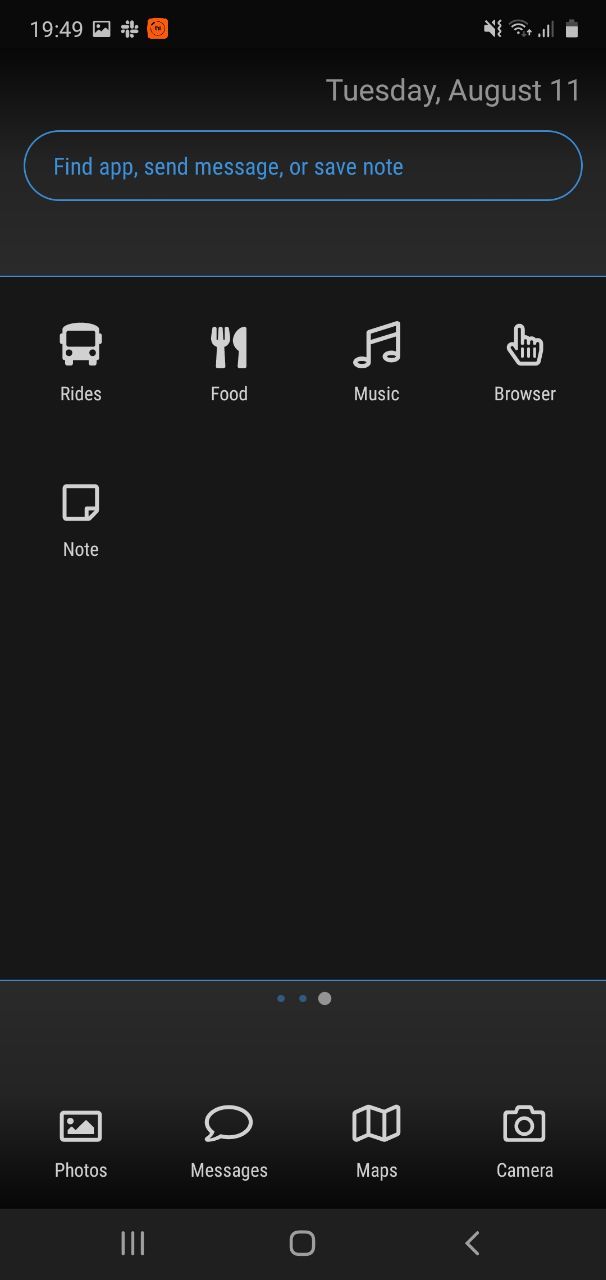The width and height of the screenshot is (606, 1280).
Task: Go to the first page indicator dot
Action: pos(281,998)
